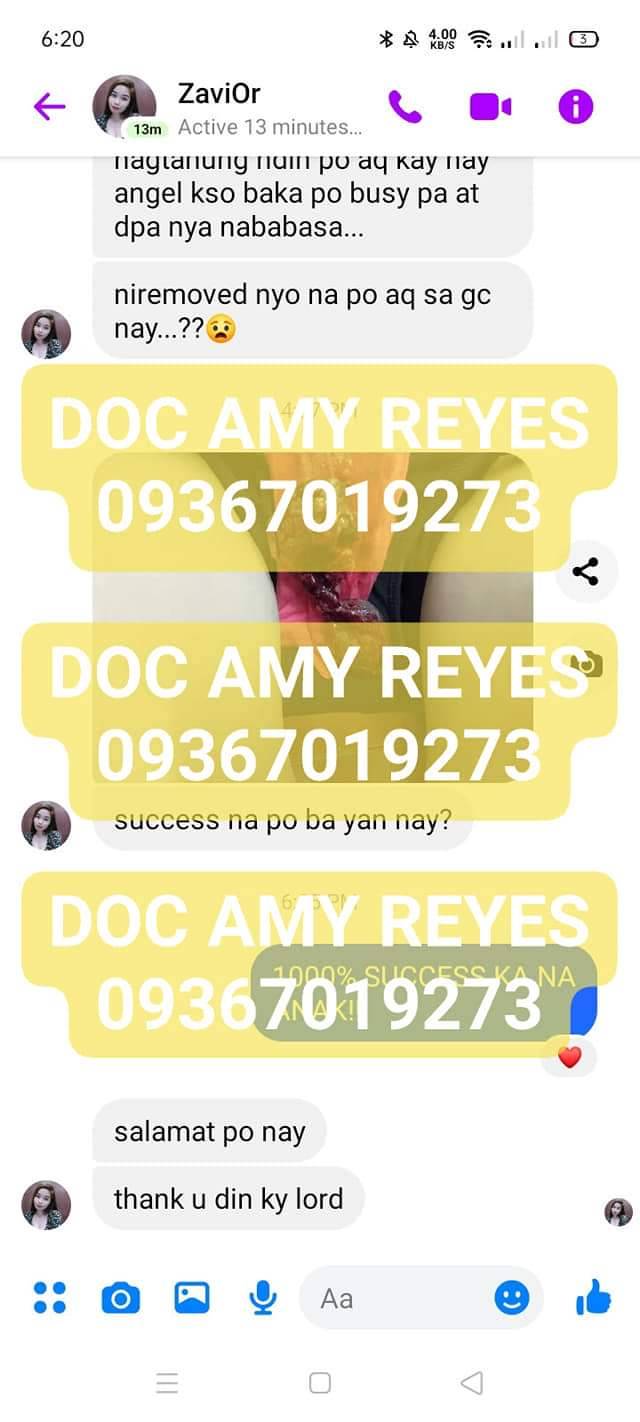
Task: Open recent apps from the navigation bar
Action: (x=167, y=1383)
